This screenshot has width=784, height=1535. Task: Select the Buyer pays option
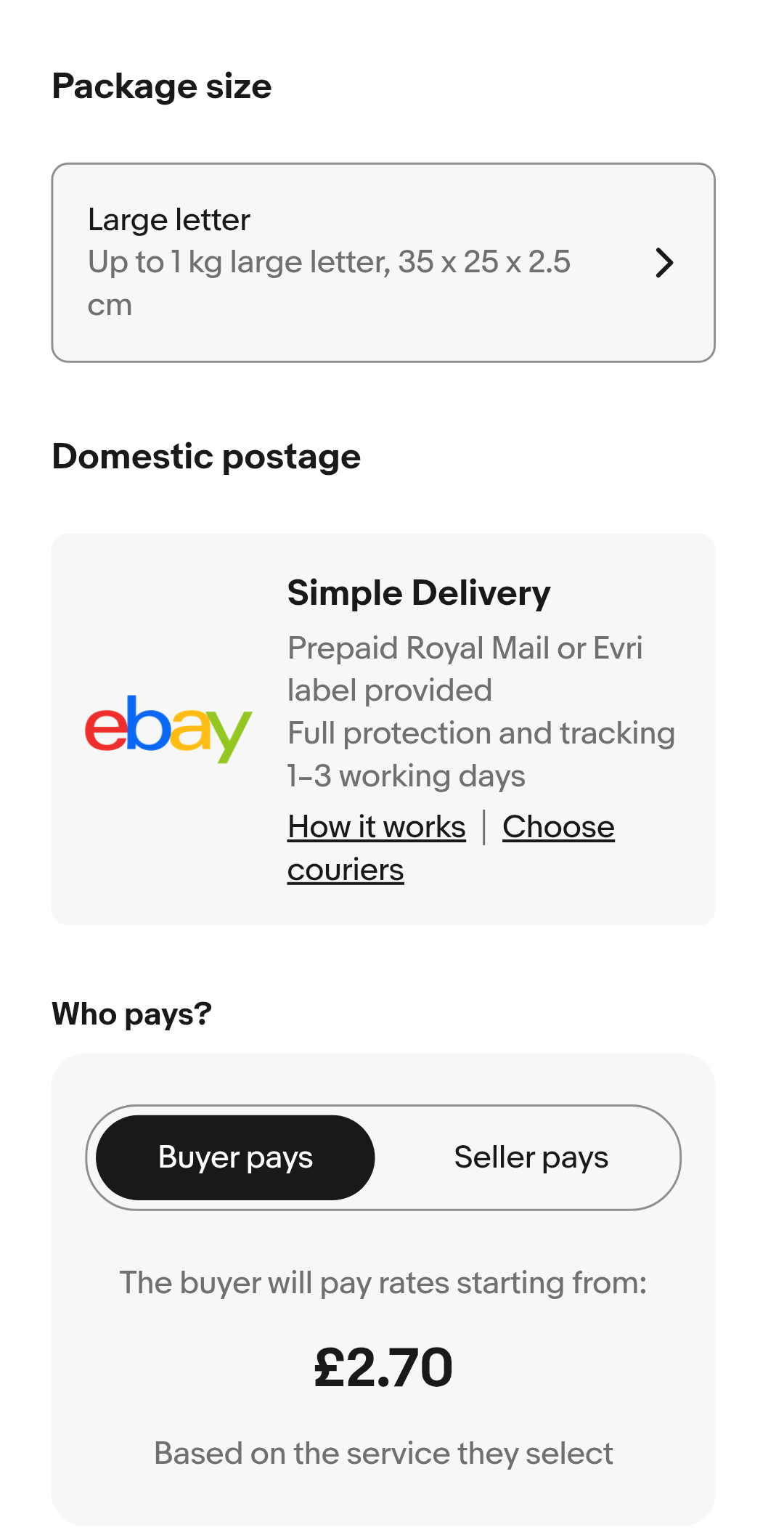tap(235, 1157)
